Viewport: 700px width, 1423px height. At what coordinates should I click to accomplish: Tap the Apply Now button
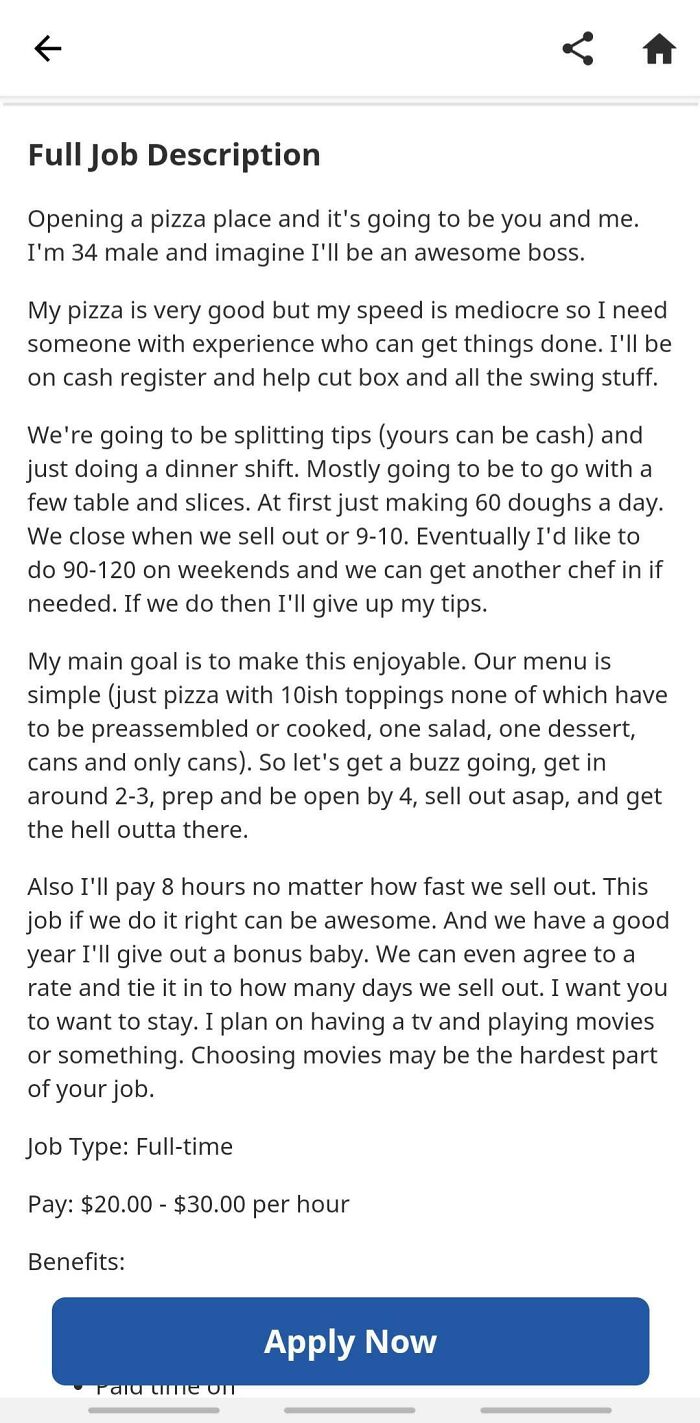350,1340
